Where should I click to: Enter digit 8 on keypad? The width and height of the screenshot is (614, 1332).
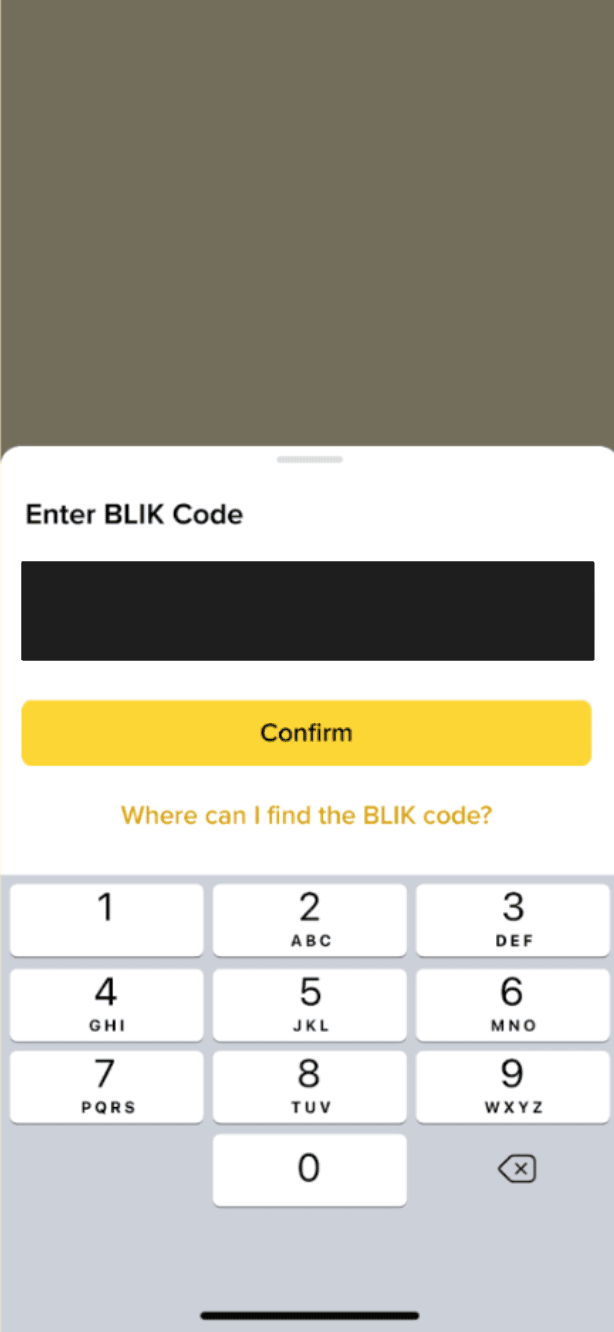(x=309, y=1086)
